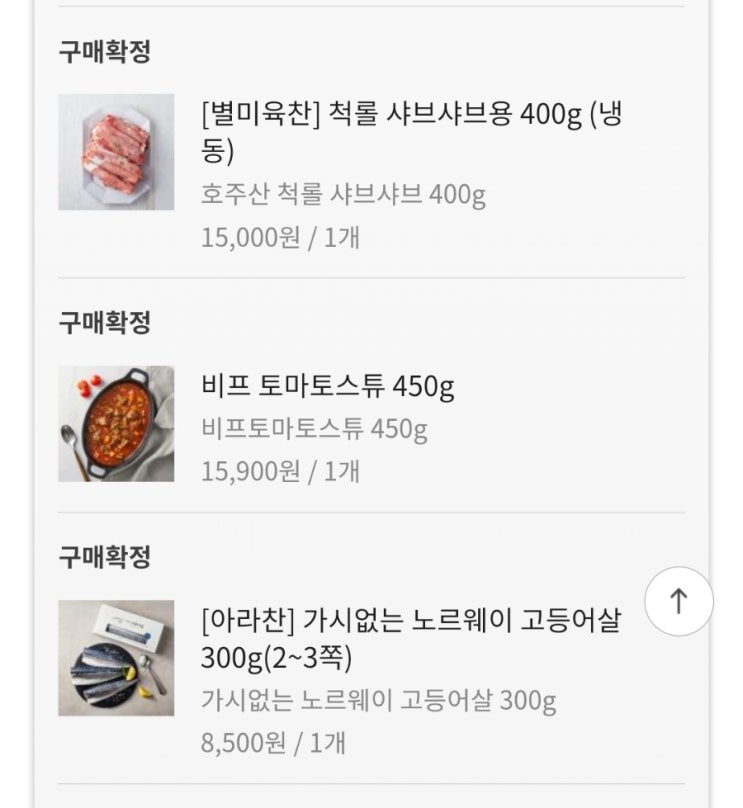
Task: View the 비프 토마토스튜 product photo
Action: pyautogui.click(x=116, y=423)
